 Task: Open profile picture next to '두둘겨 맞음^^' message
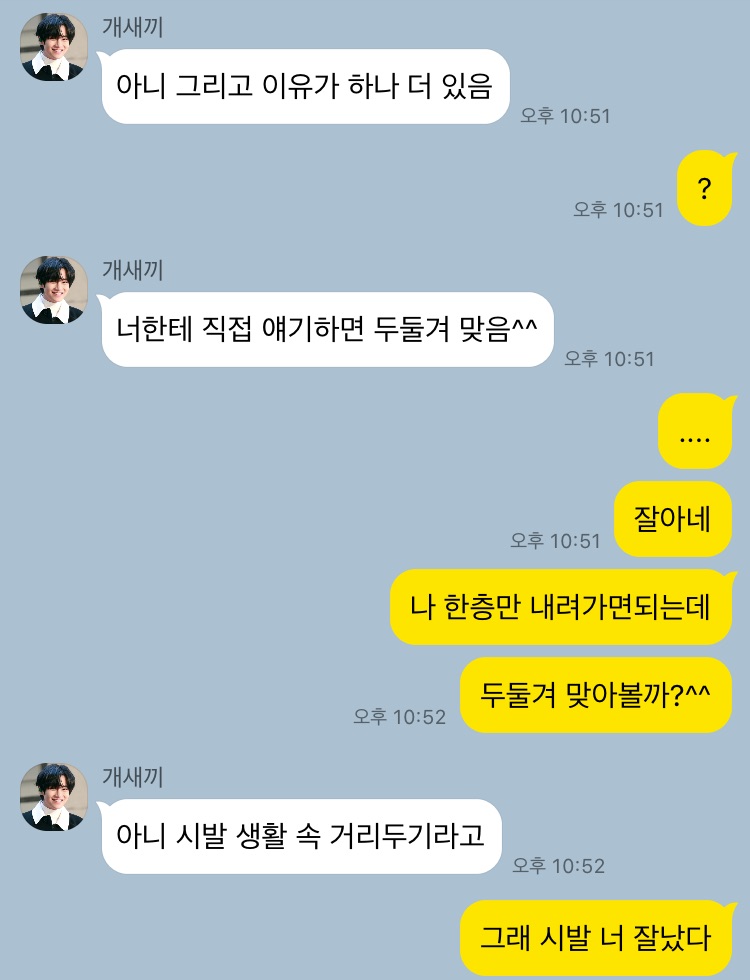54,290
